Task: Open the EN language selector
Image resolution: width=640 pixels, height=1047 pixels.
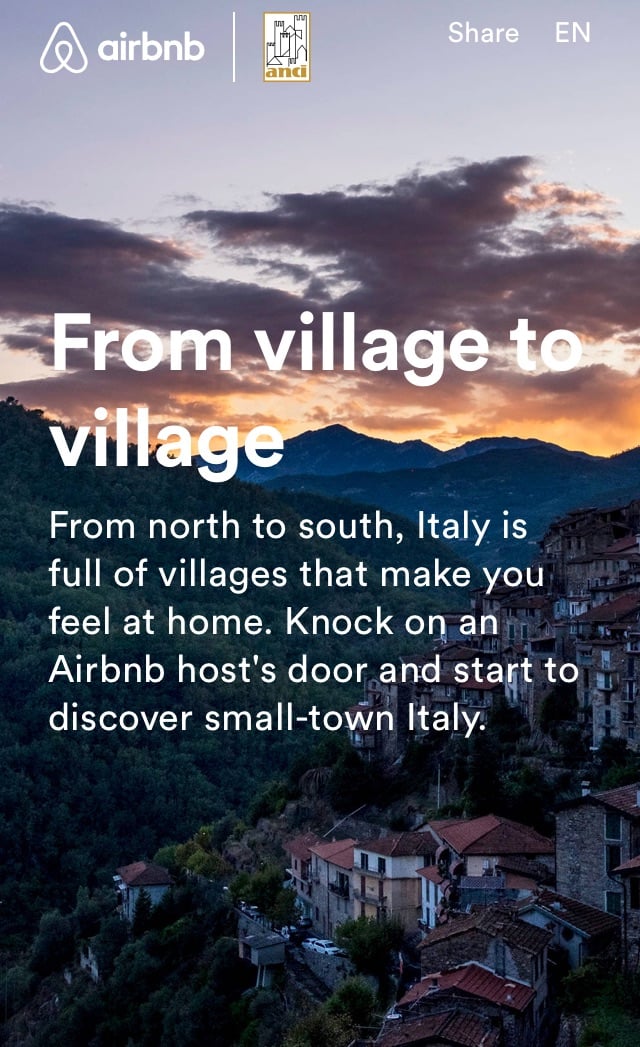Action: pyautogui.click(x=573, y=33)
